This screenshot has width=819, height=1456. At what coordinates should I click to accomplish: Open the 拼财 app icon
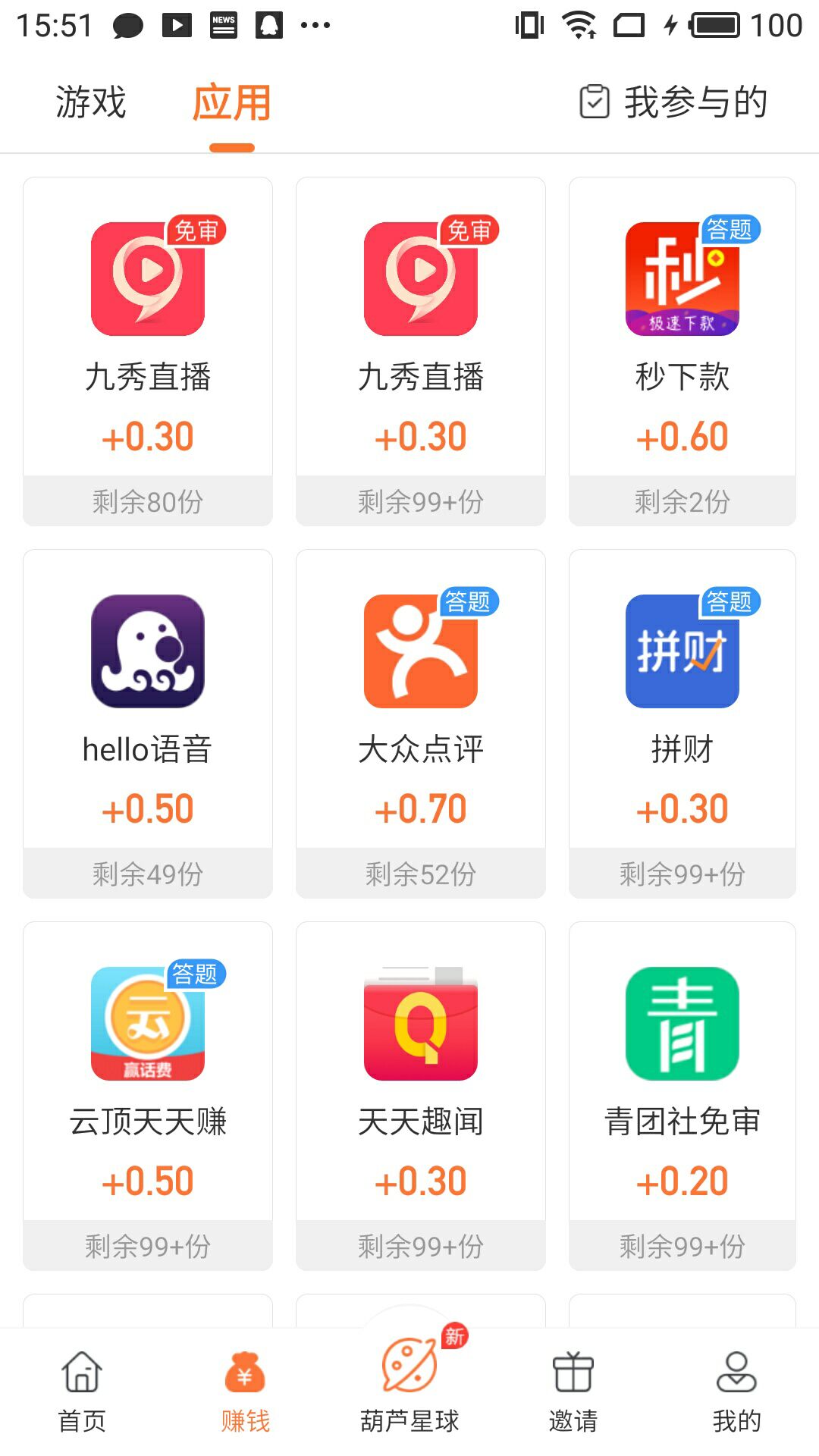tap(681, 651)
